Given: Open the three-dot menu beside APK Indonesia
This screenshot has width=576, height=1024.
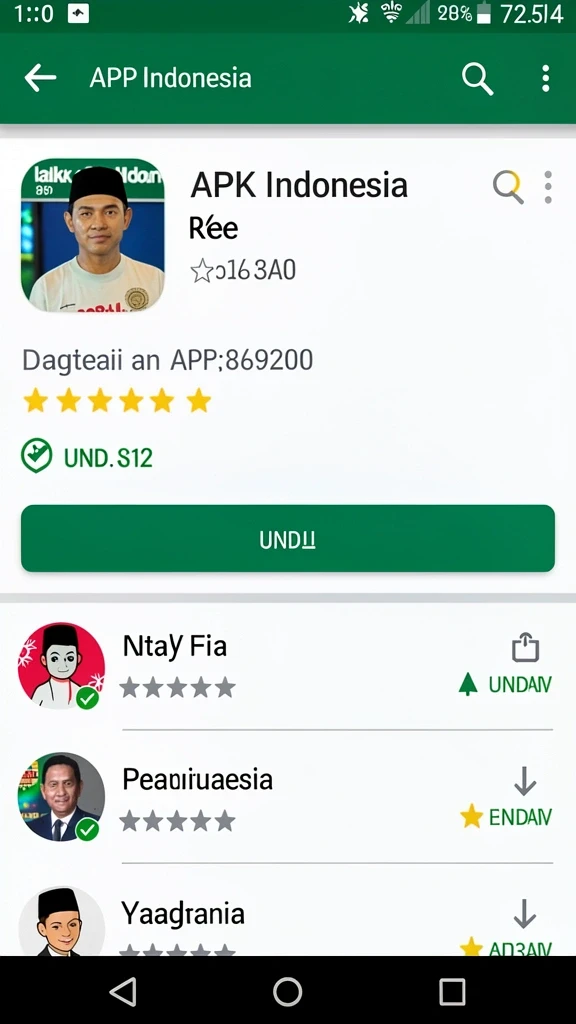Looking at the screenshot, I should [x=548, y=187].
